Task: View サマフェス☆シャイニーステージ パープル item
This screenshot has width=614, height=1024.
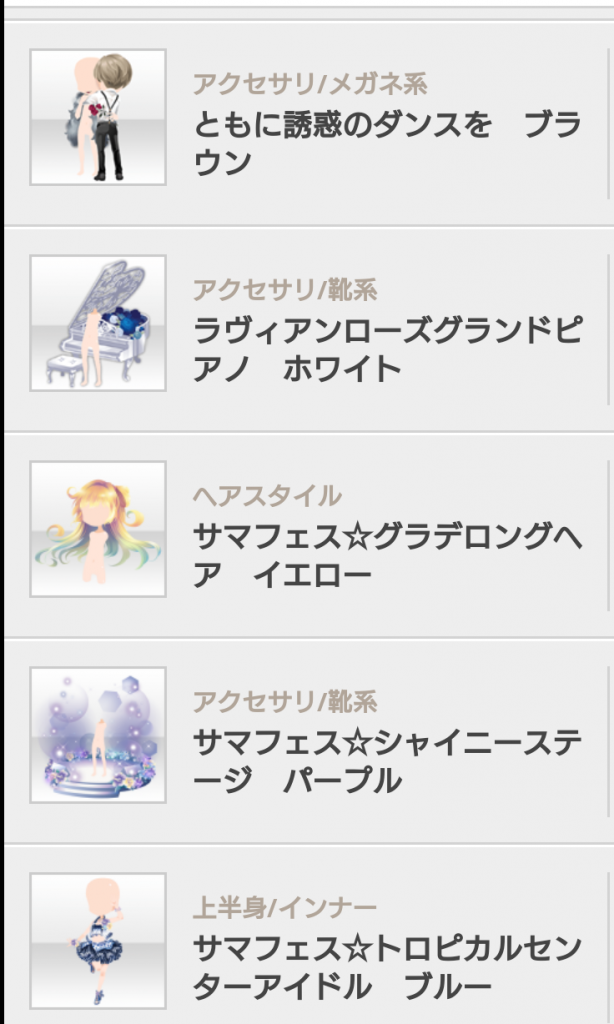Action: (385, 761)
